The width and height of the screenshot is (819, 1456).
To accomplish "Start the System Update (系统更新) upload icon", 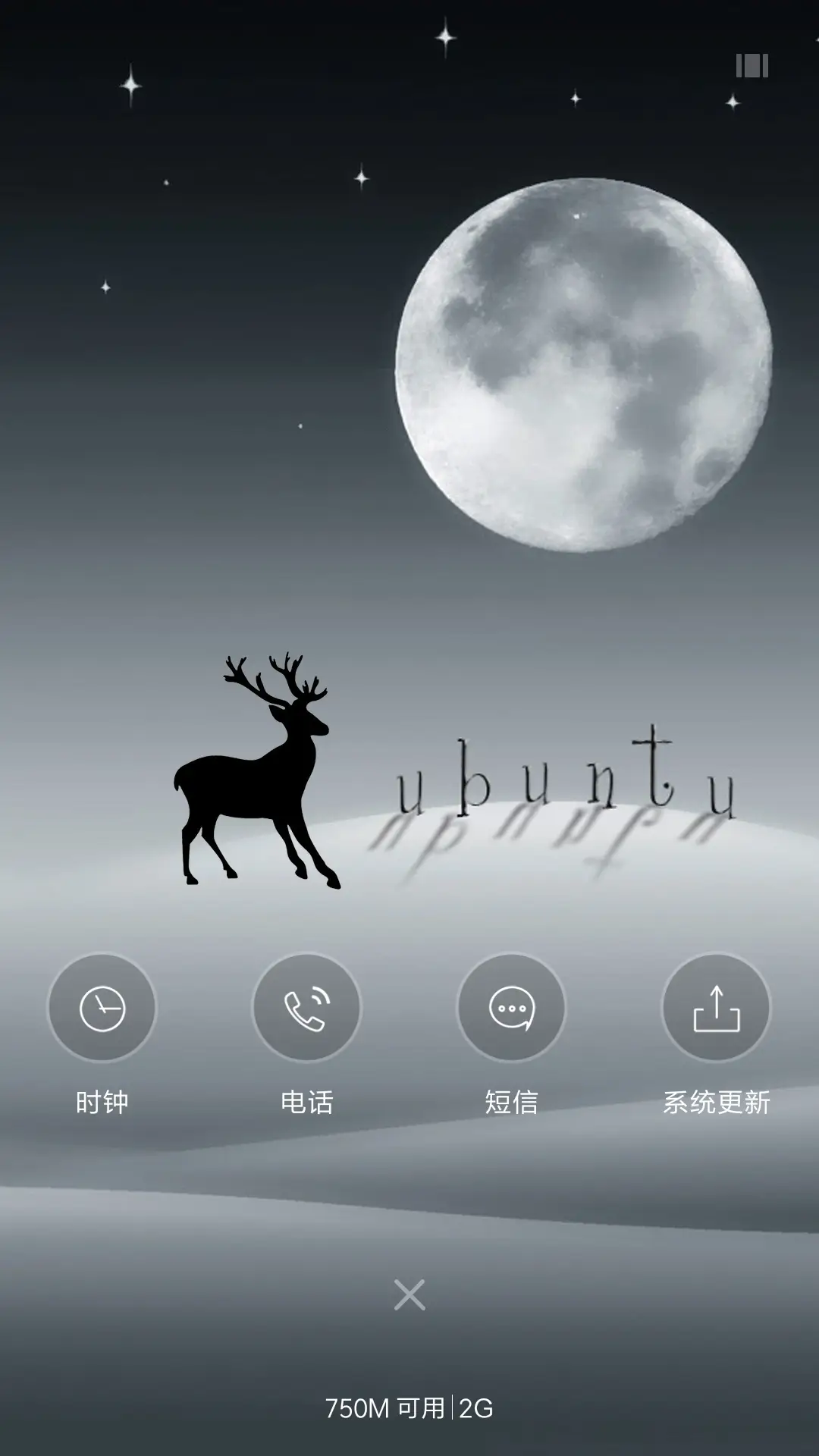I will click(716, 1009).
